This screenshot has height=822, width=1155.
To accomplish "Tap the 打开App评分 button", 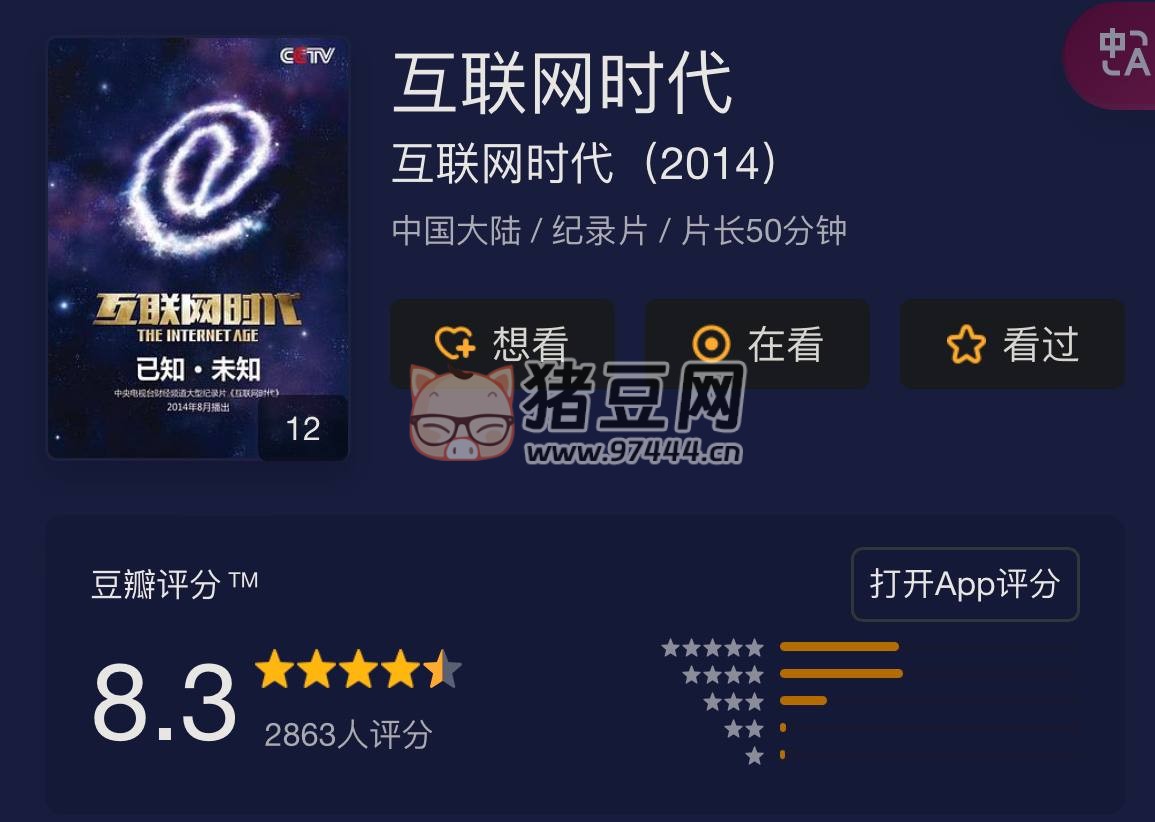I will point(964,584).
